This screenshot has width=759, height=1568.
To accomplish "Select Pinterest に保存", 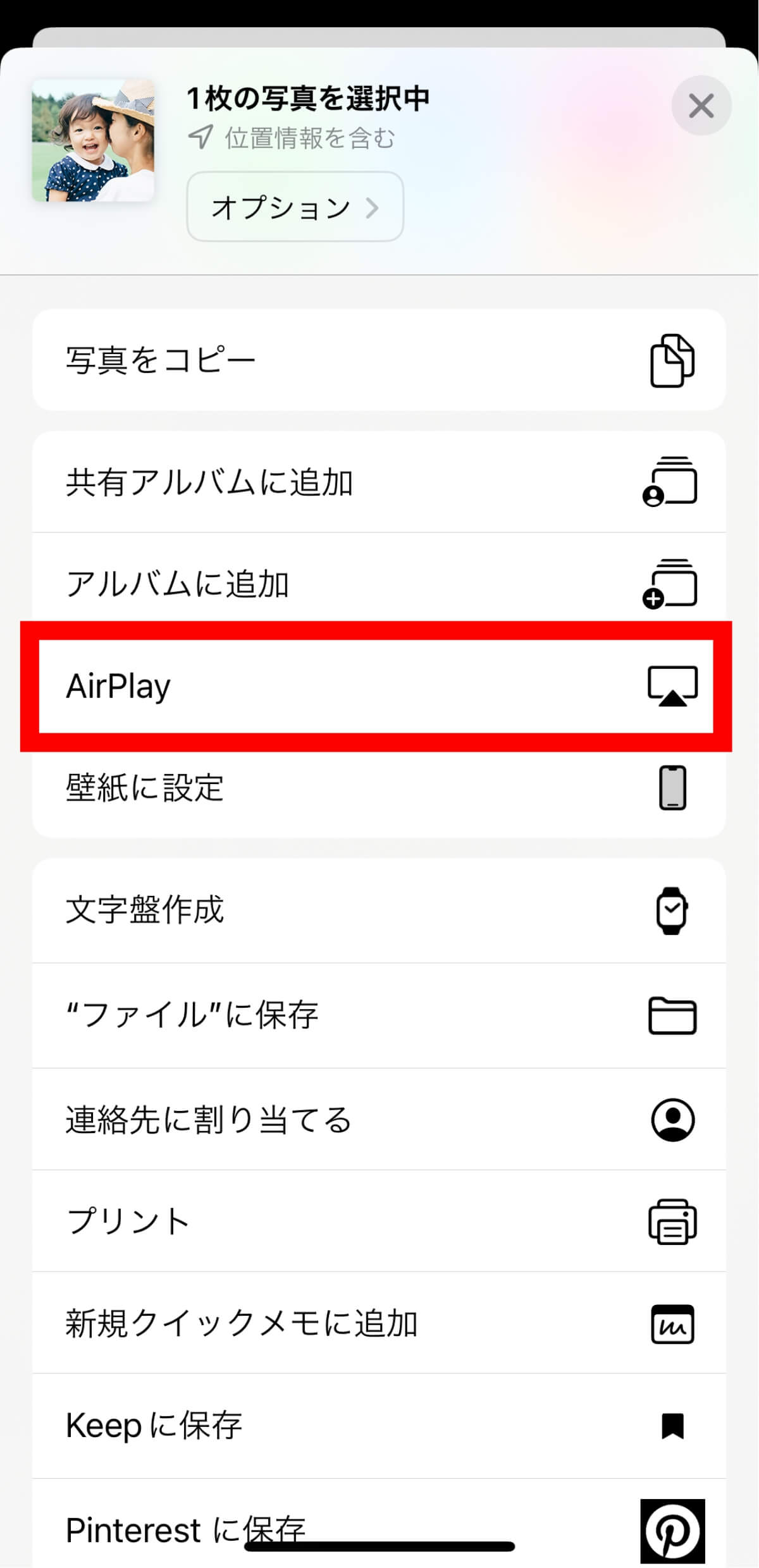I will (x=378, y=1524).
